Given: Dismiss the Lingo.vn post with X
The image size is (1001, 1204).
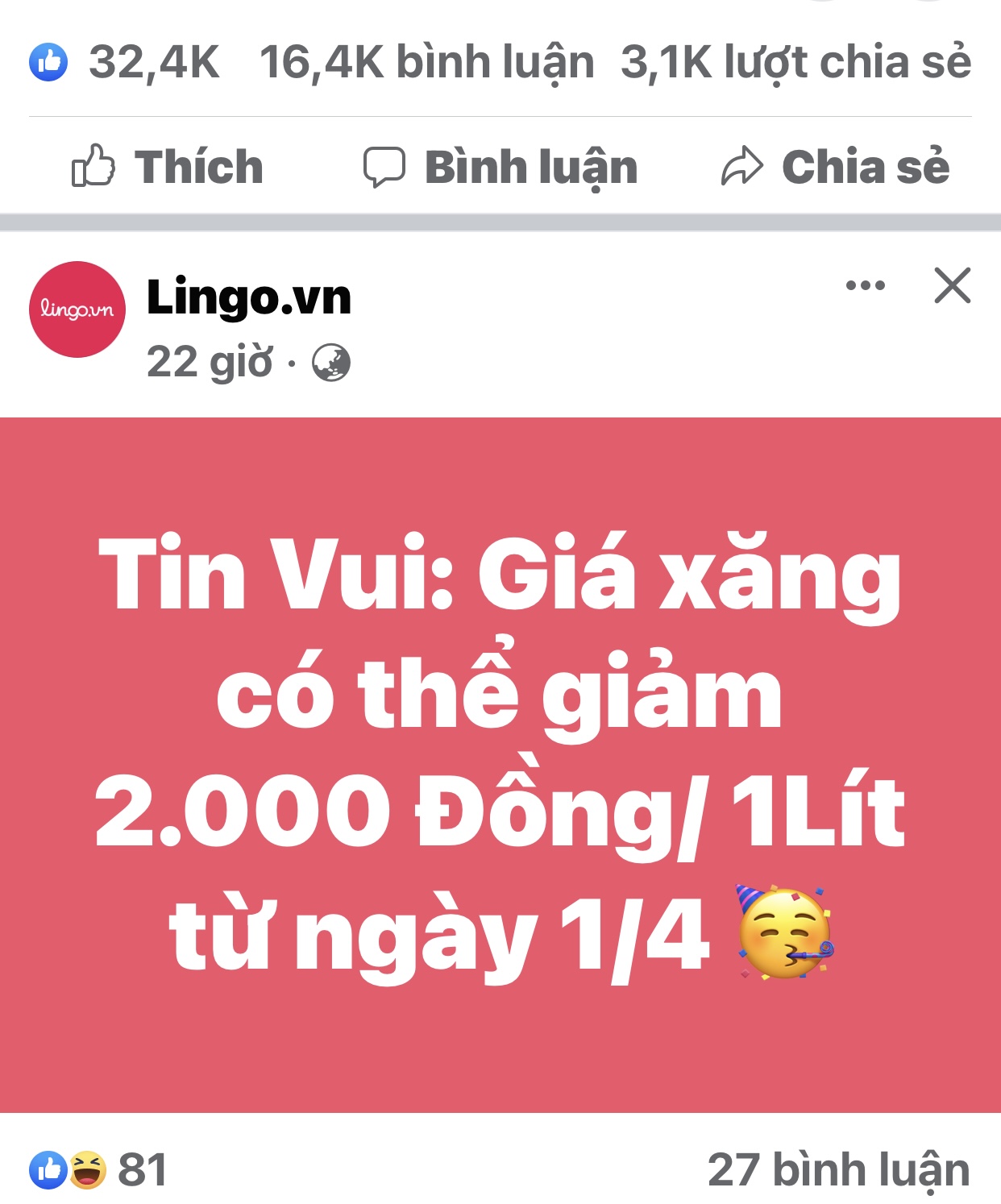Looking at the screenshot, I should pos(952,285).
